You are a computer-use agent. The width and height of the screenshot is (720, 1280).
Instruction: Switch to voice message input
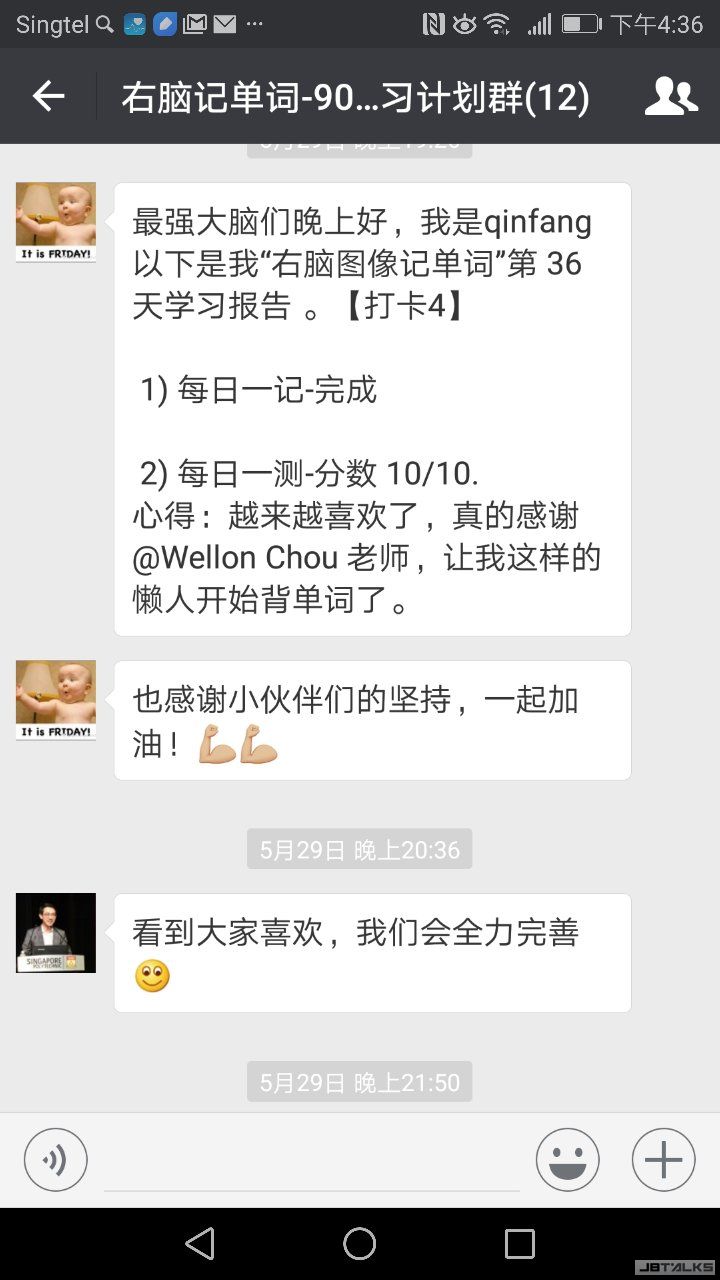coord(56,1160)
